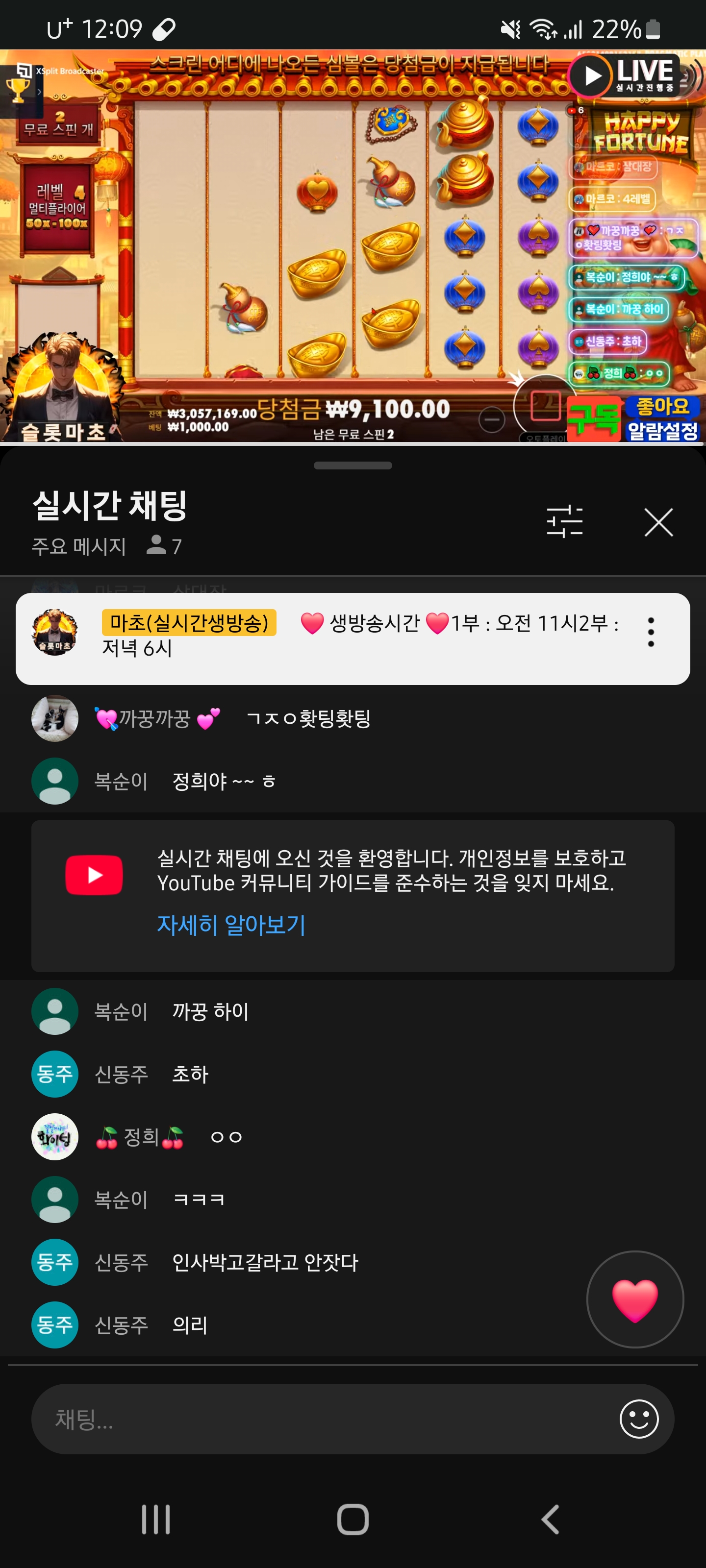The image size is (706, 1568).
Task: Close the live chat panel
Action: (x=658, y=522)
